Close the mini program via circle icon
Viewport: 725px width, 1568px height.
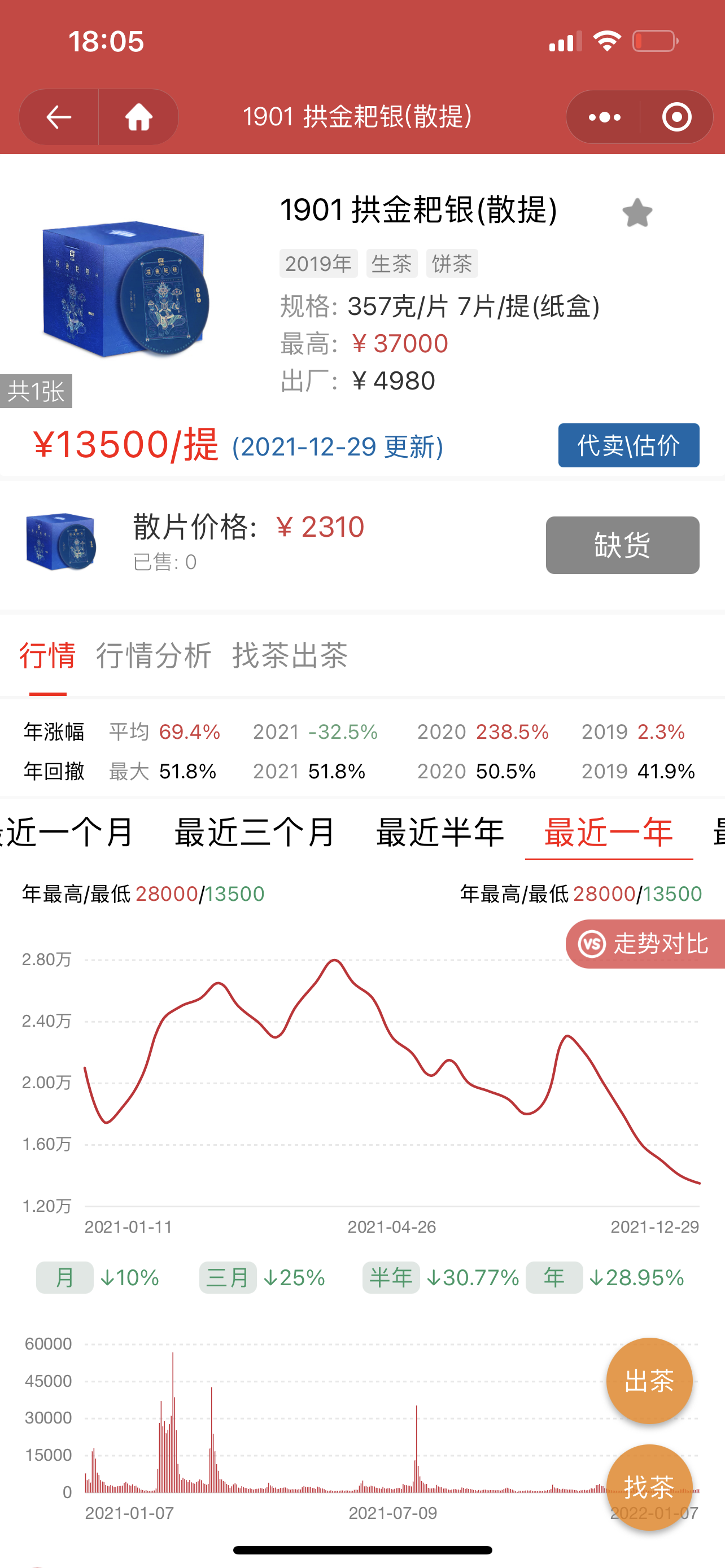tap(676, 117)
